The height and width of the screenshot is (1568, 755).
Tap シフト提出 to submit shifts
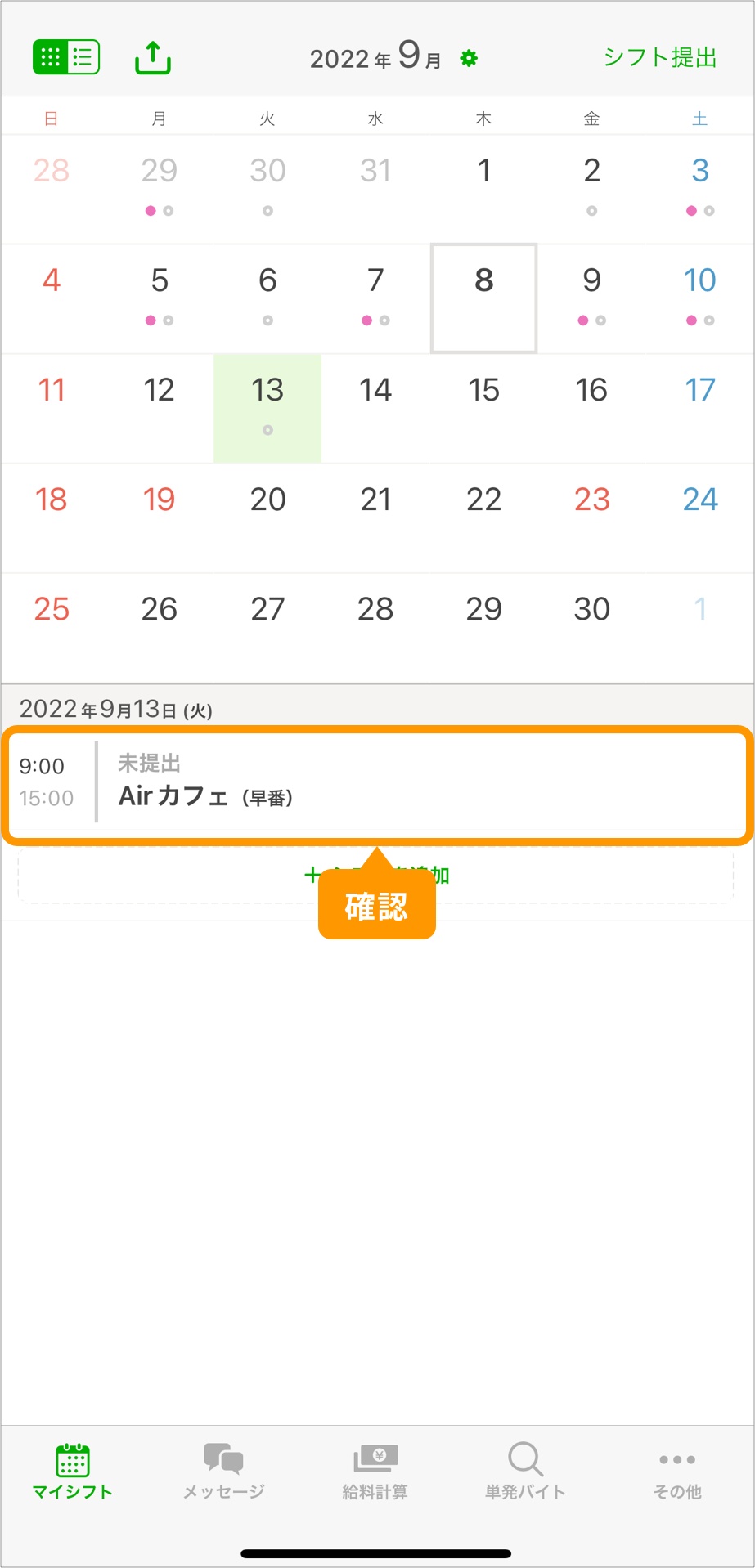coord(659,57)
